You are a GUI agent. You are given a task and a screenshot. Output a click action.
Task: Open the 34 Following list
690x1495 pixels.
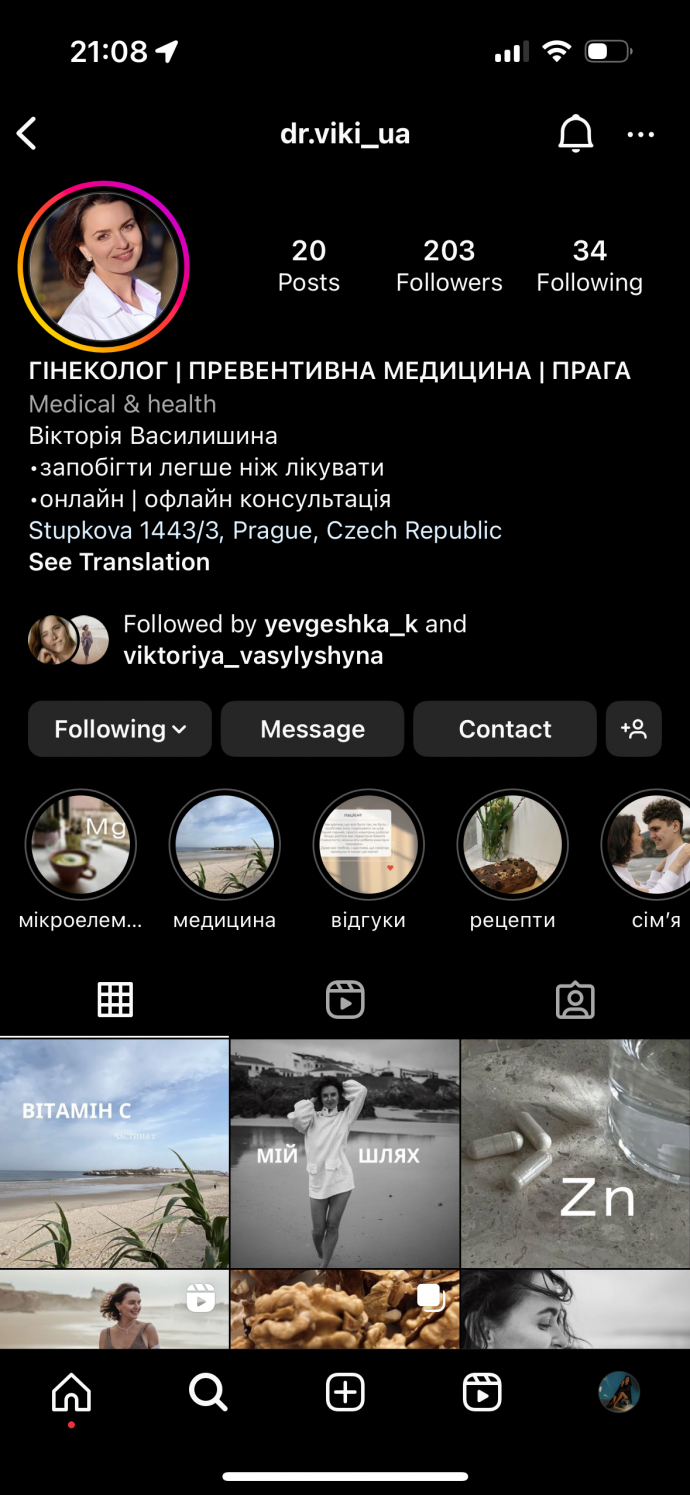pyautogui.click(x=589, y=266)
